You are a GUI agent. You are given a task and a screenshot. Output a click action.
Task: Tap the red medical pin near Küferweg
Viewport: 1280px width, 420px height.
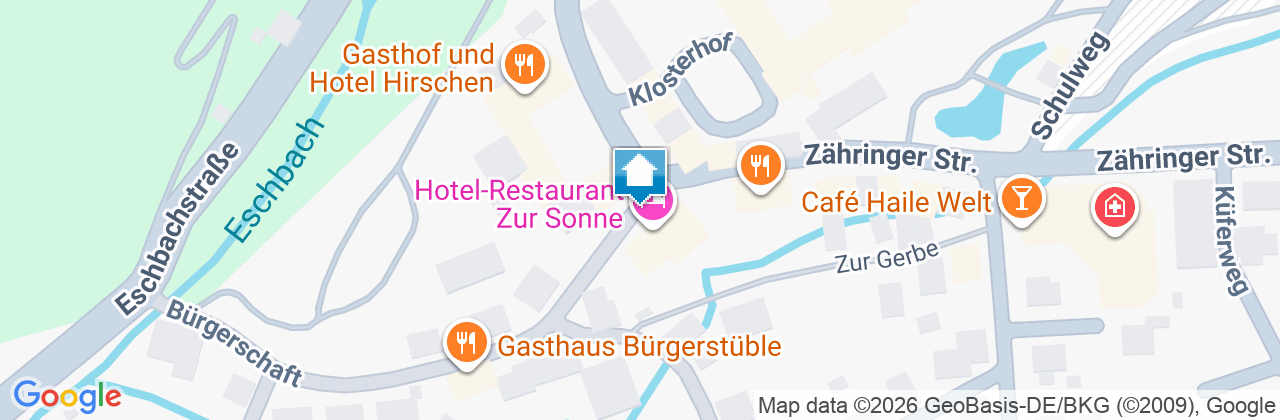(x=1113, y=208)
